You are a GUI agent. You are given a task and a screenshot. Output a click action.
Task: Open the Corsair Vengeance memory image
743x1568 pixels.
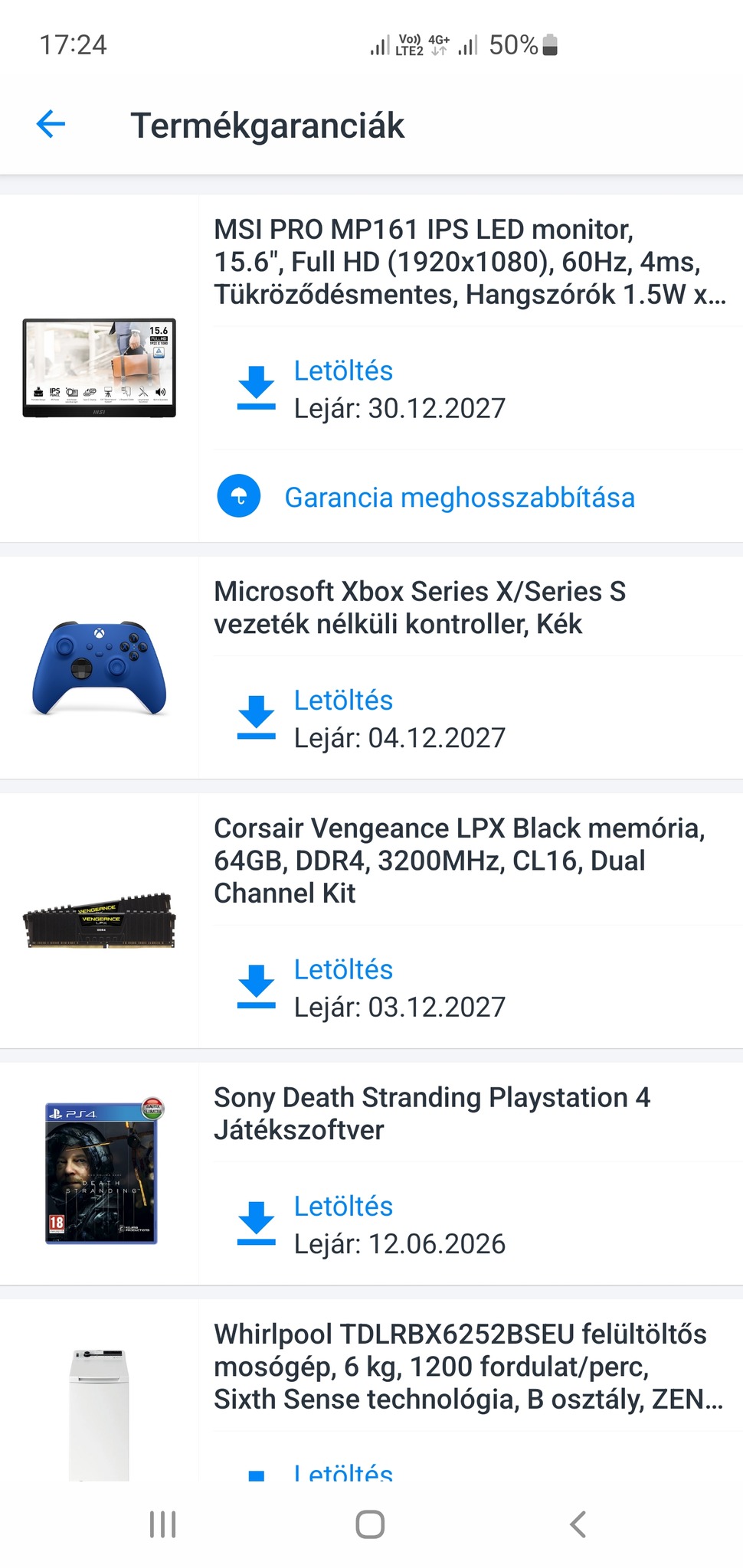pos(100,920)
